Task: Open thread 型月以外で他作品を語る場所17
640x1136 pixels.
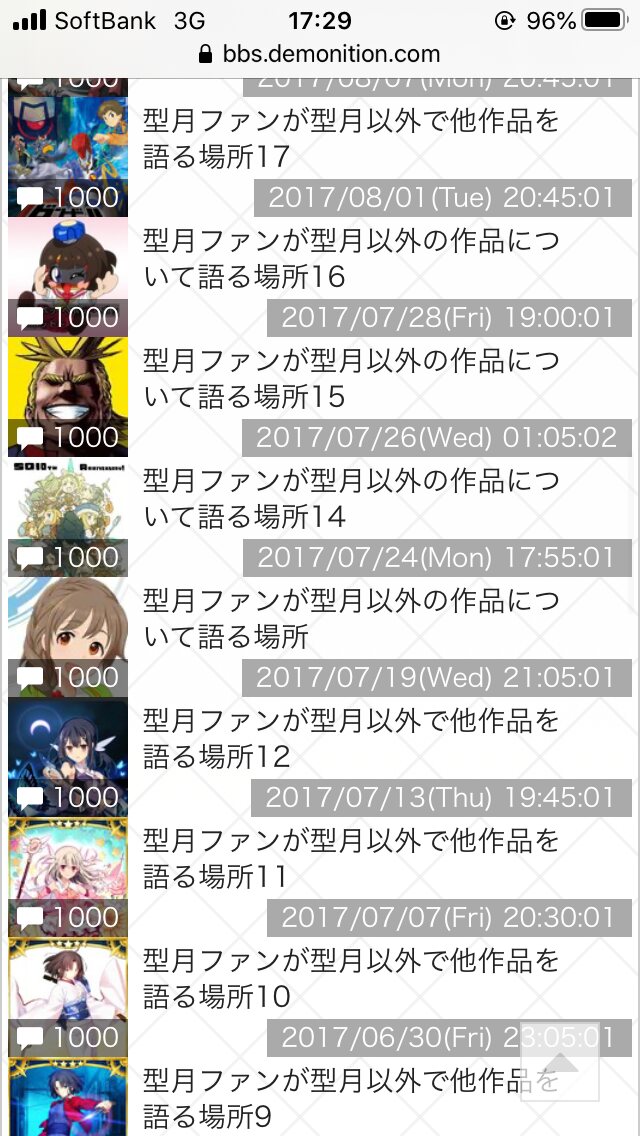Action: (350, 140)
